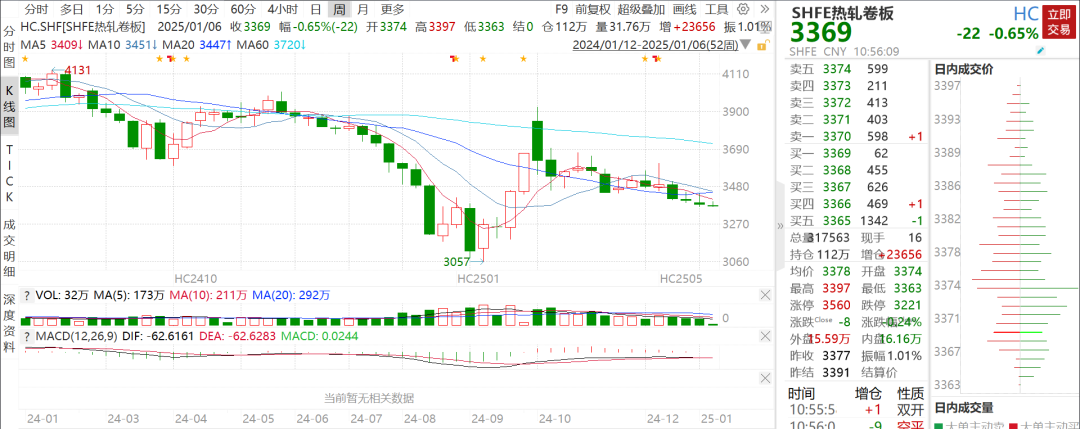Viewport: 1080px width, 429px height.
Task: Open 更多 period options
Action: click(392, 9)
